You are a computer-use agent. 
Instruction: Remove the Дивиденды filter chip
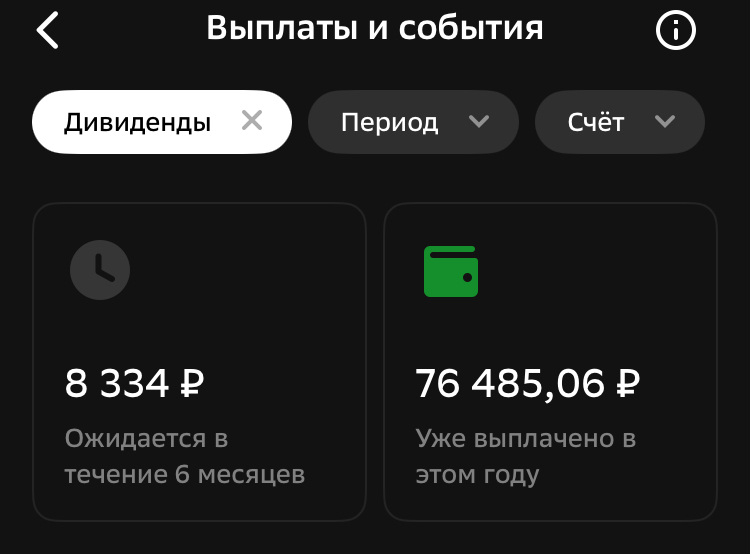[252, 121]
